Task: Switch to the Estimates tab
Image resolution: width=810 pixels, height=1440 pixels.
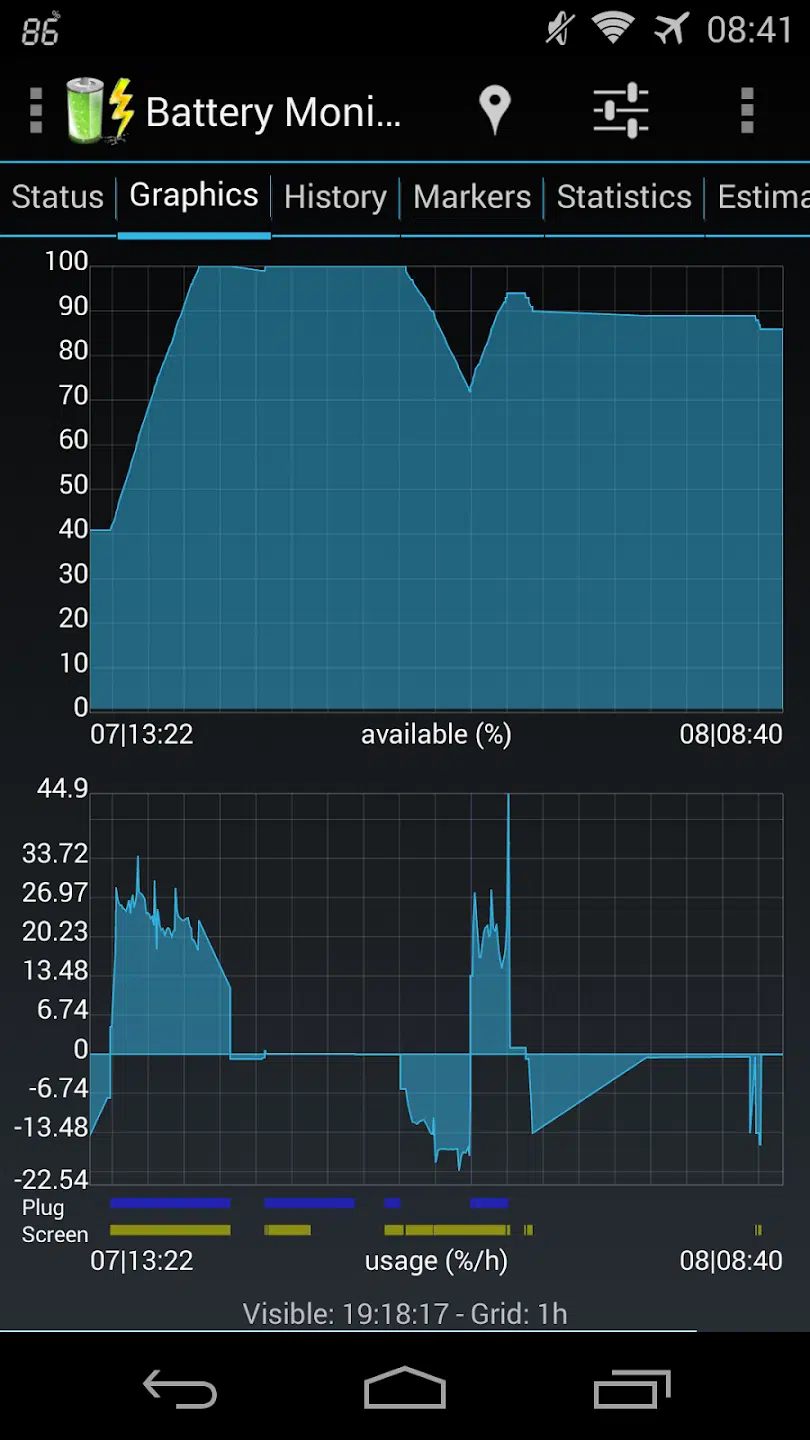Action: pyautogui.click(x=762, y=197)
